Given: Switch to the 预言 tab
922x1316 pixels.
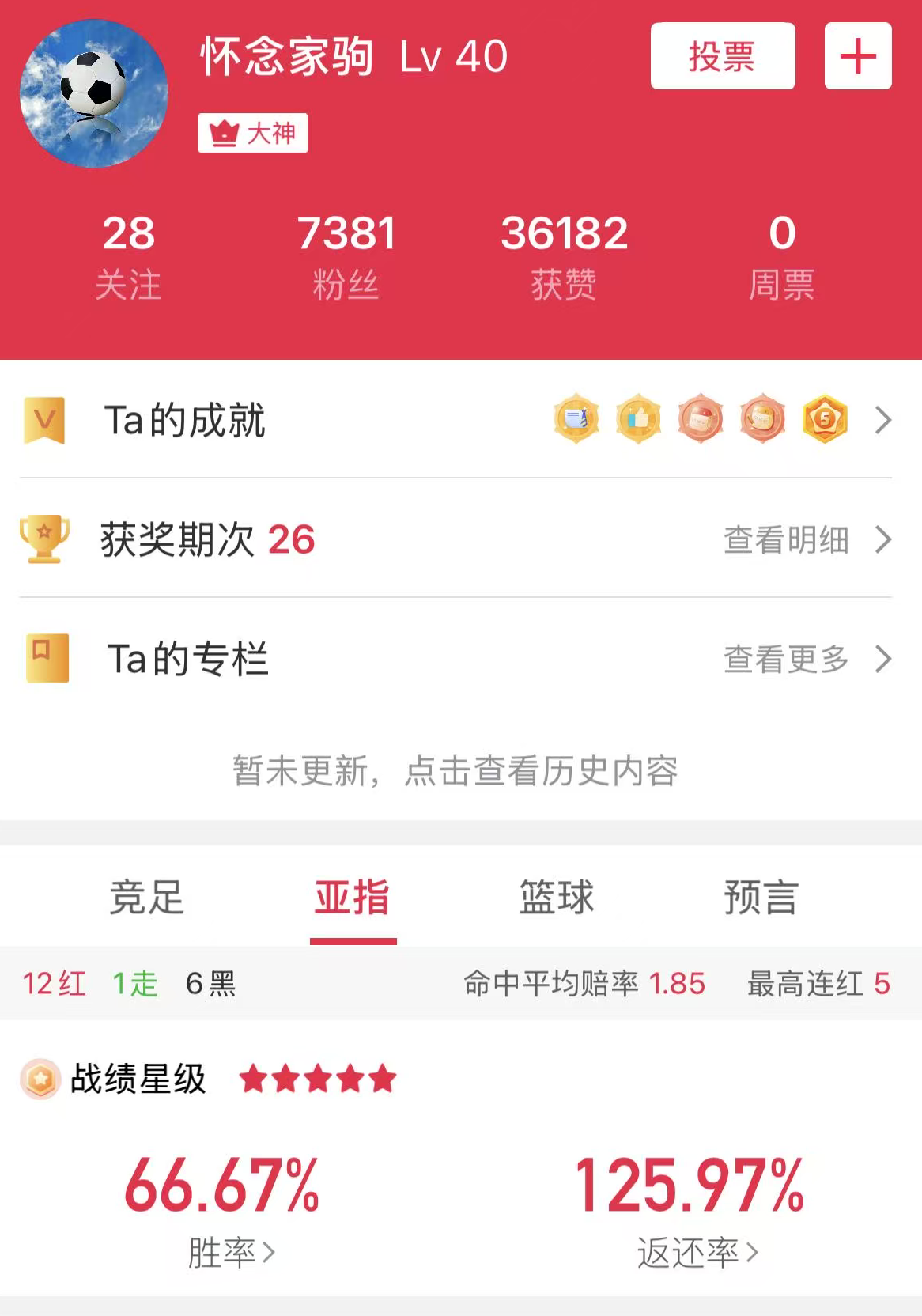Looking at the screenshot, I should [761, 898].
